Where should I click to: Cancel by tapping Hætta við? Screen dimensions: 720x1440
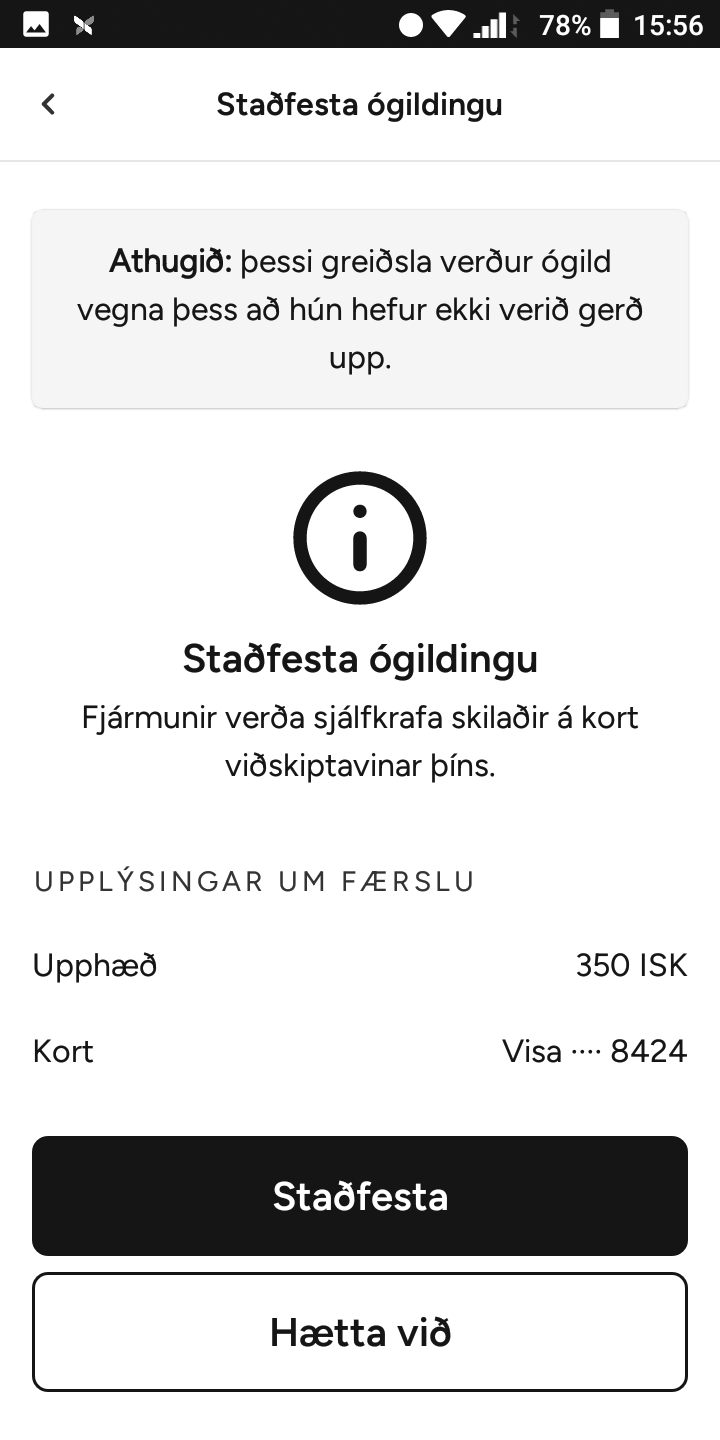(x=360, y=1332)
